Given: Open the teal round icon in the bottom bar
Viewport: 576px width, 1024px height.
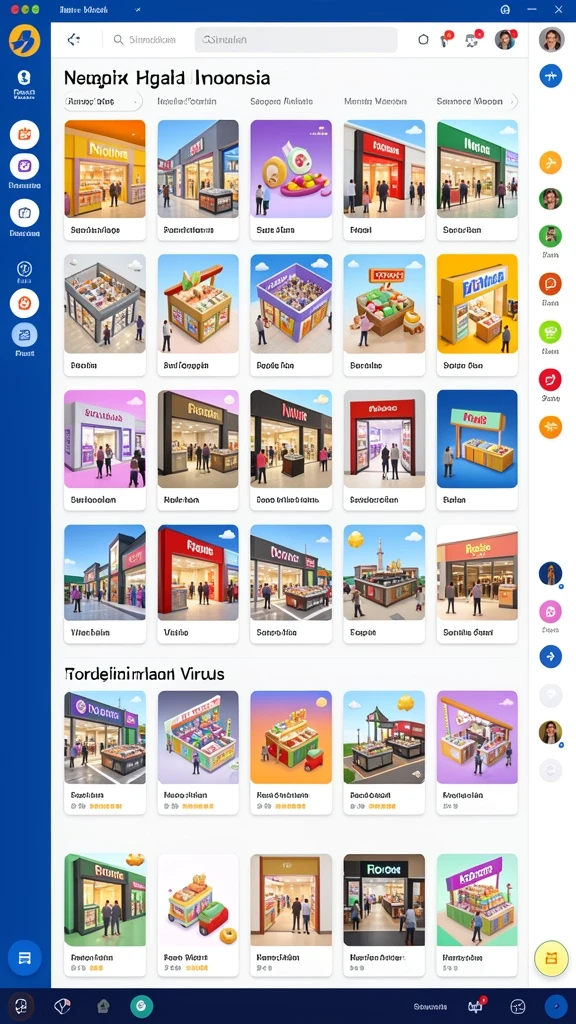Looking at the screenshot, I should click(141, 1006).
